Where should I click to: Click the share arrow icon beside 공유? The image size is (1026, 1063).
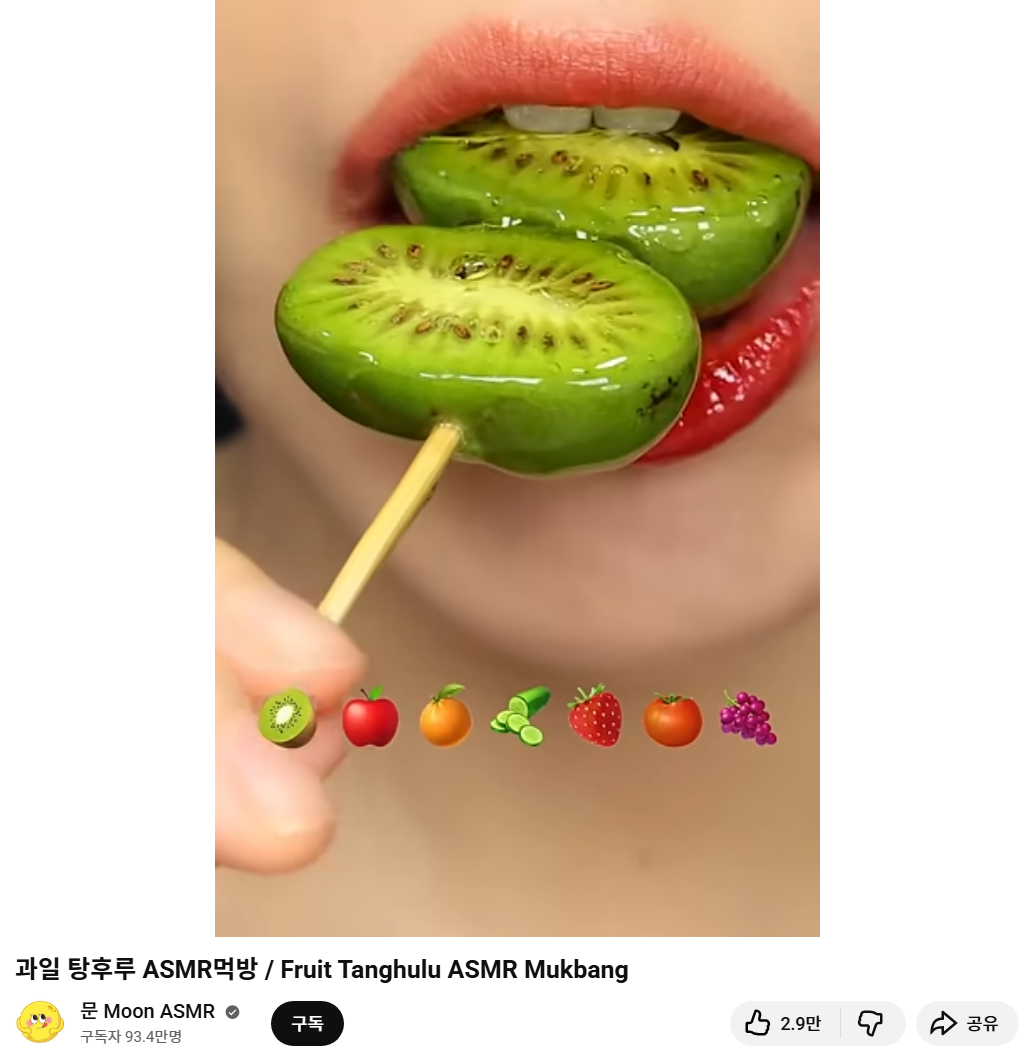[943, 1023]
